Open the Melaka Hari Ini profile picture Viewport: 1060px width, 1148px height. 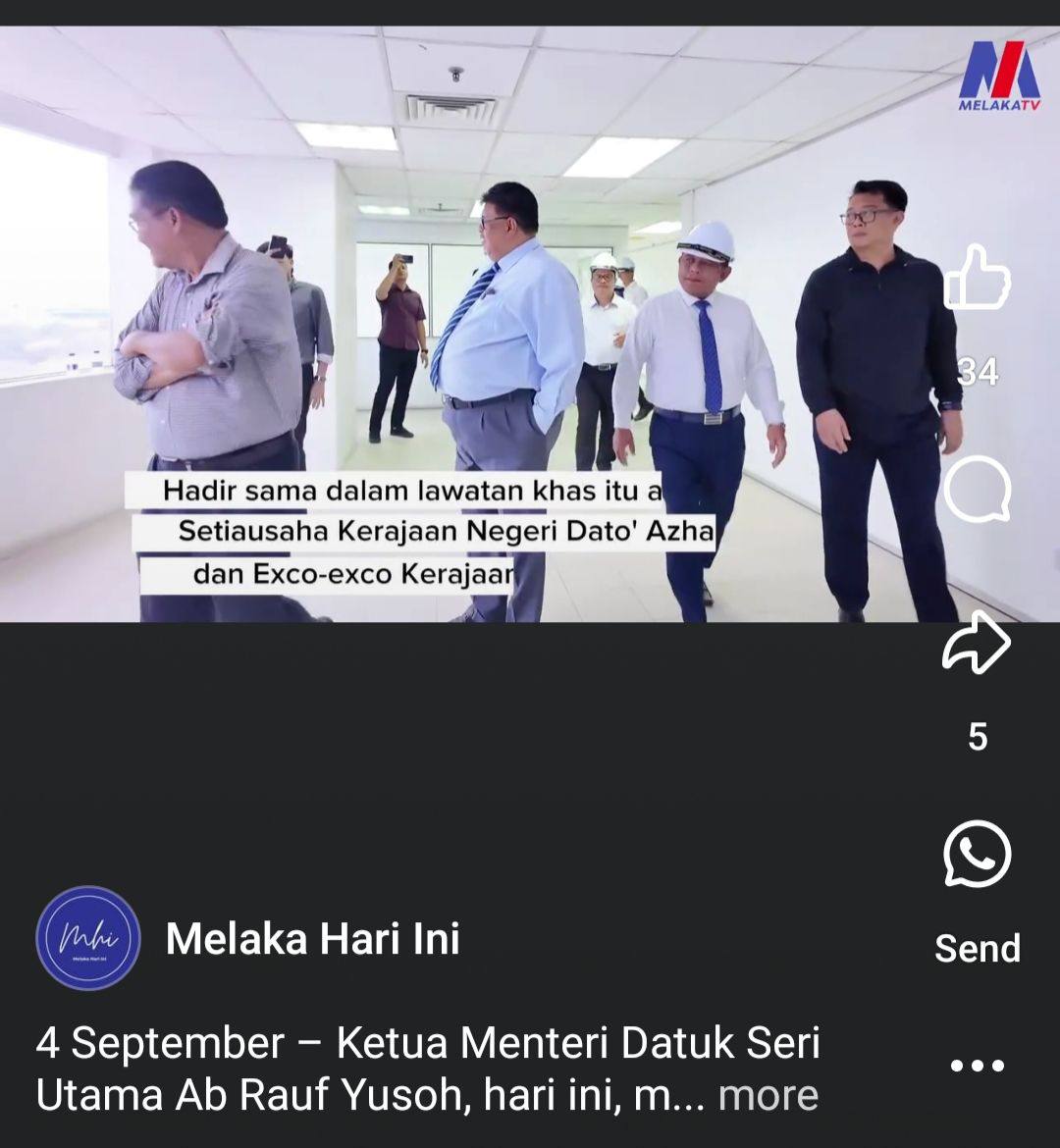88,938
